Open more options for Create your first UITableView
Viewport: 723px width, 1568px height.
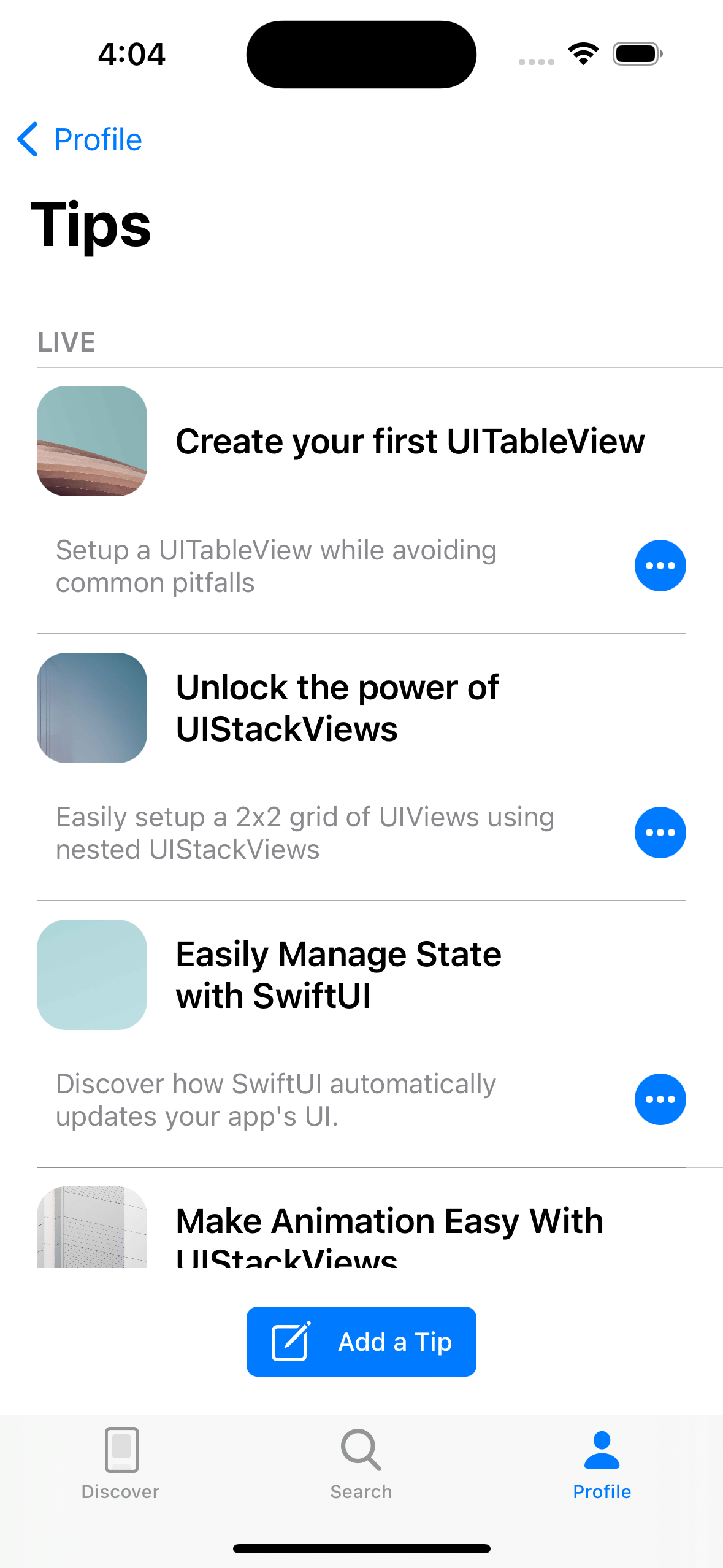(660, 566)
